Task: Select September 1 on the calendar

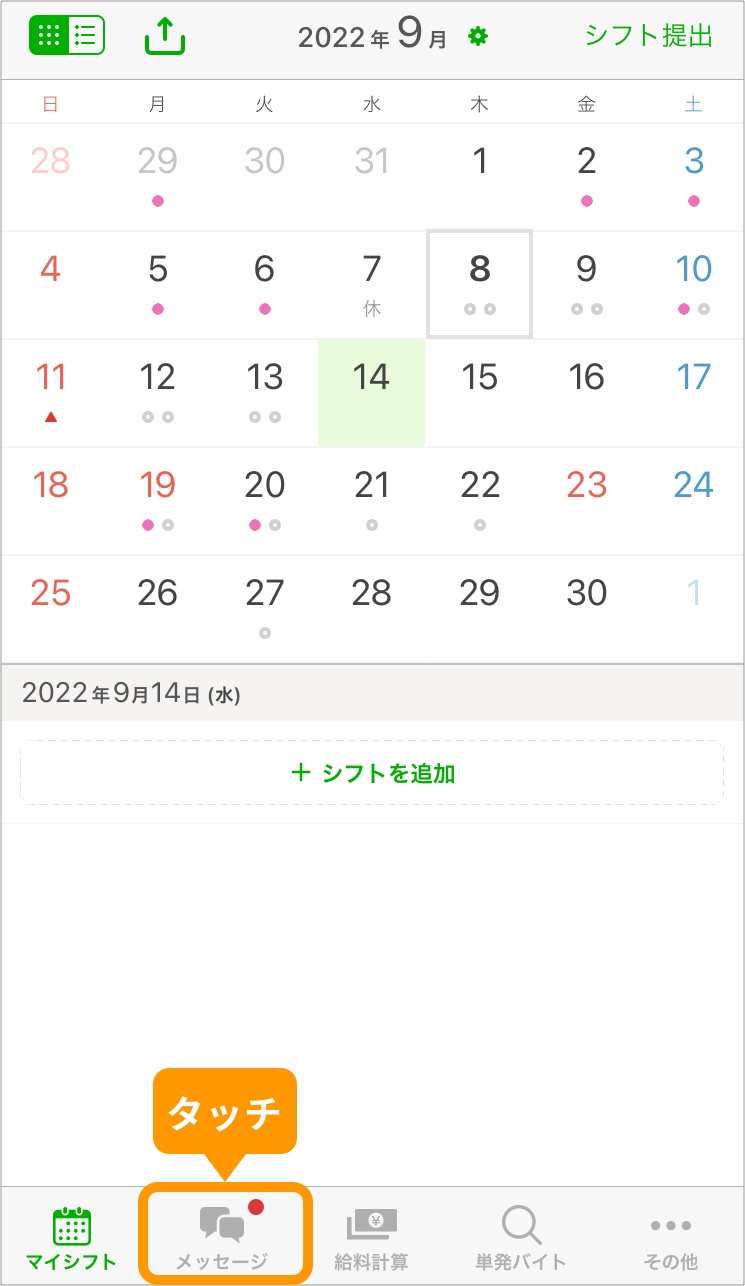Action: (x=480, y=176)
